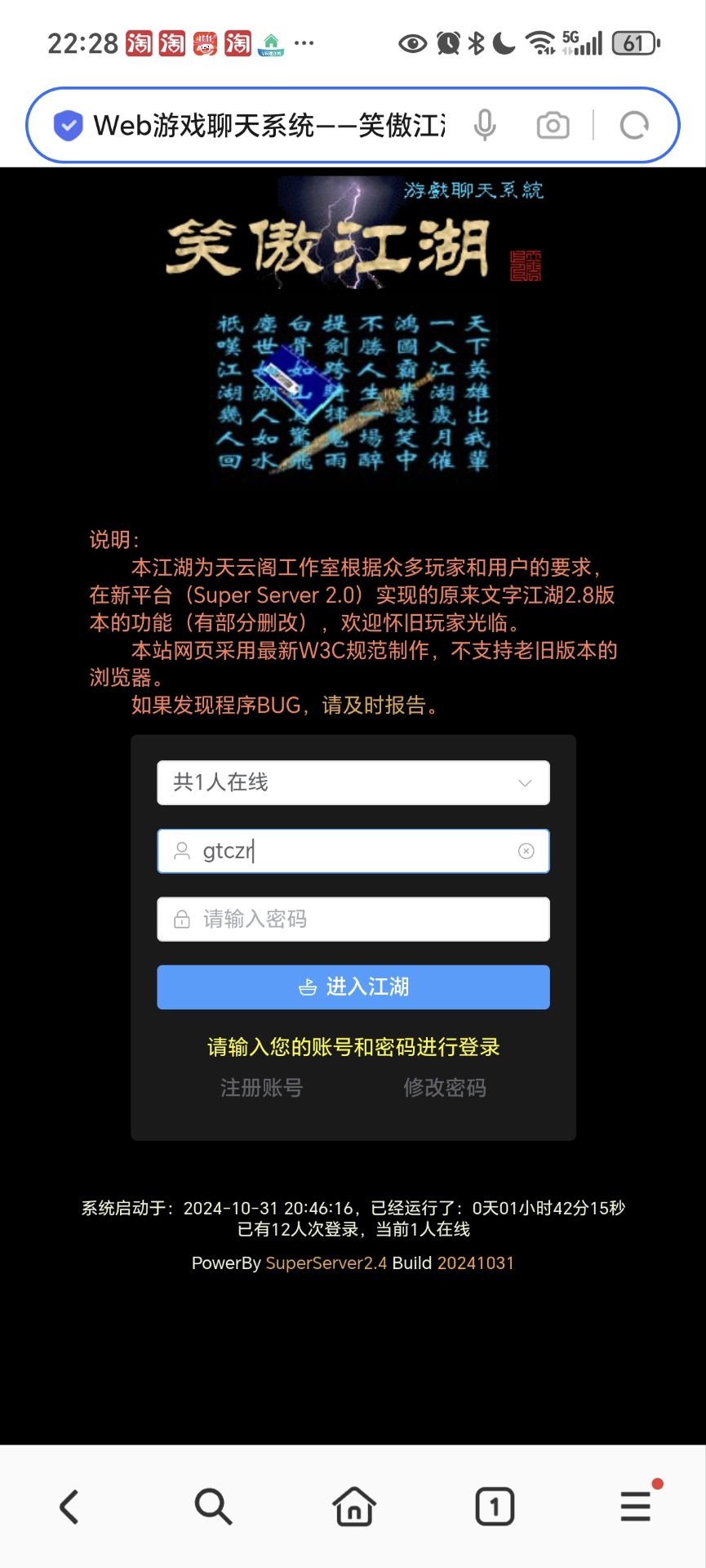Screen dimensions: 706x1568
Task: Open the 修改密码 change password link
Action: pos(445,1088)
